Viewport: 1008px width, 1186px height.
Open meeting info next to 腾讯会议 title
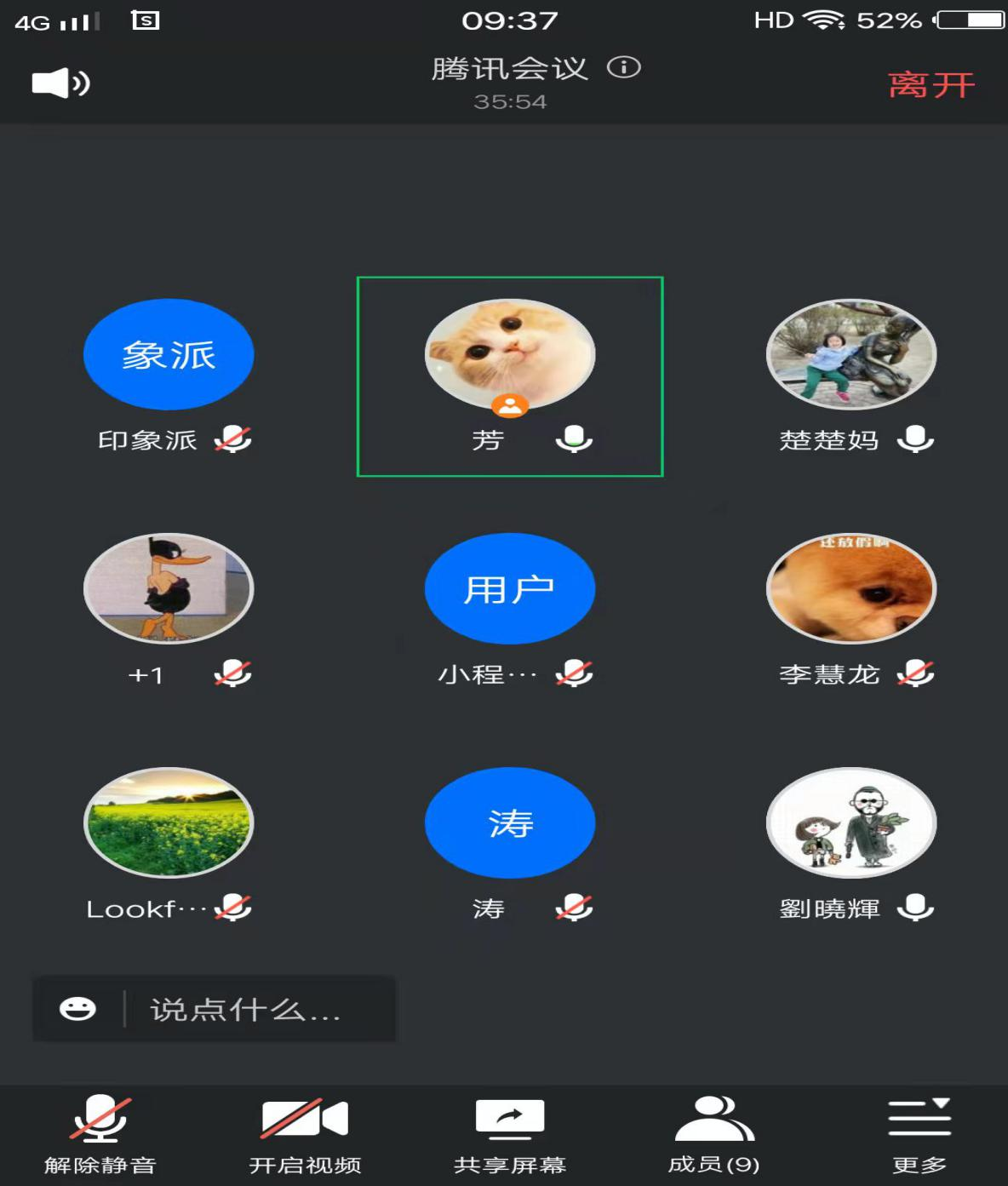point(623,67)
